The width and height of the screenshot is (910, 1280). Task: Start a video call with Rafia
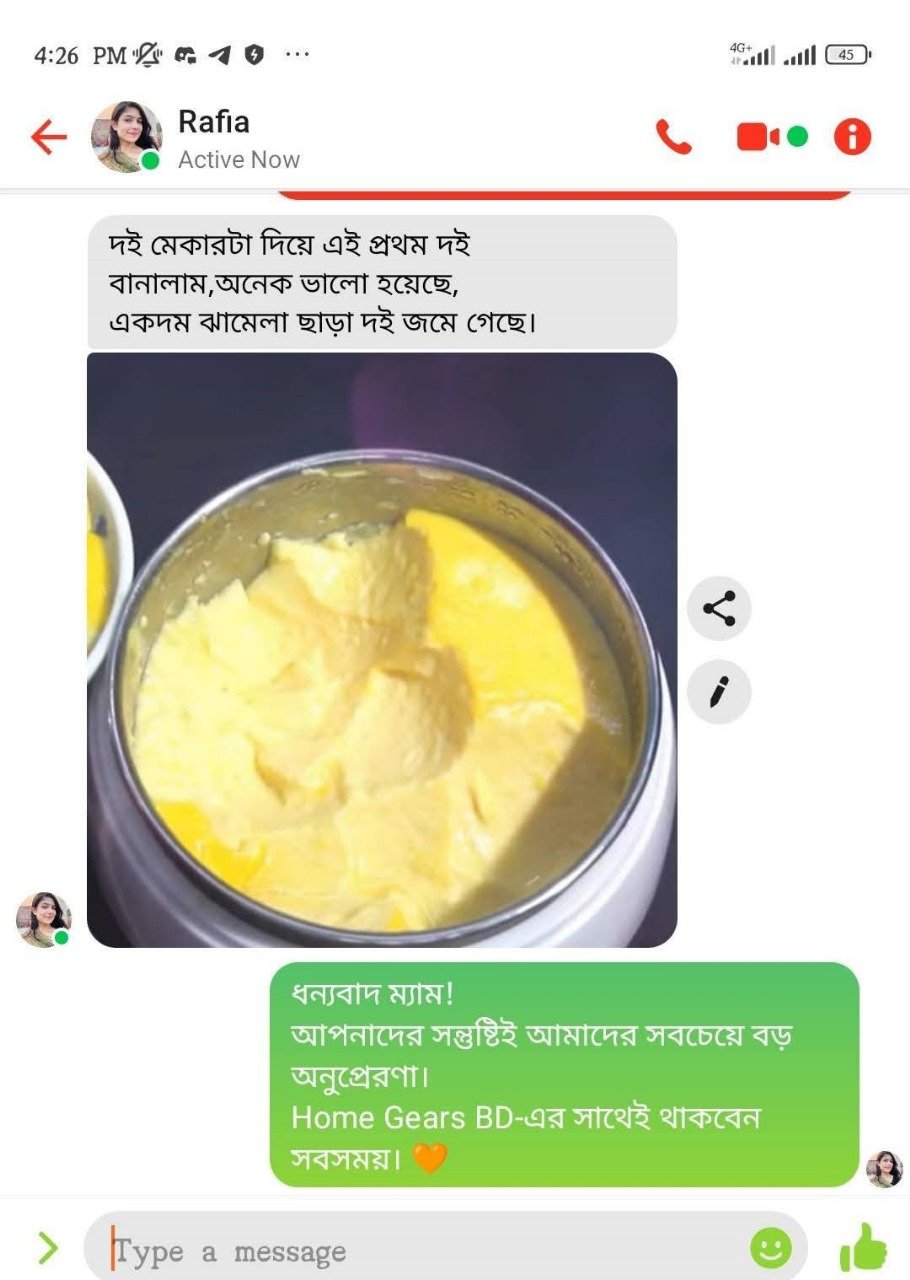pyautogui.click(x=758, y=137)
